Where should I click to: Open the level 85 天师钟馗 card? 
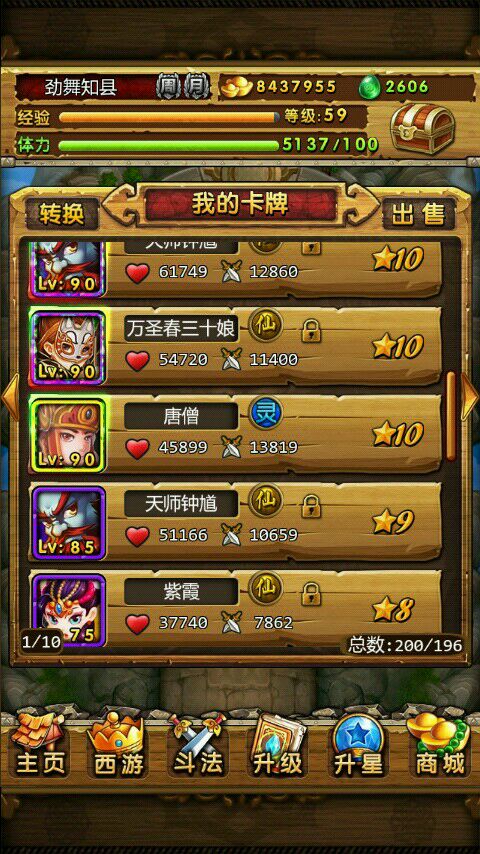(x=235, y=522)
